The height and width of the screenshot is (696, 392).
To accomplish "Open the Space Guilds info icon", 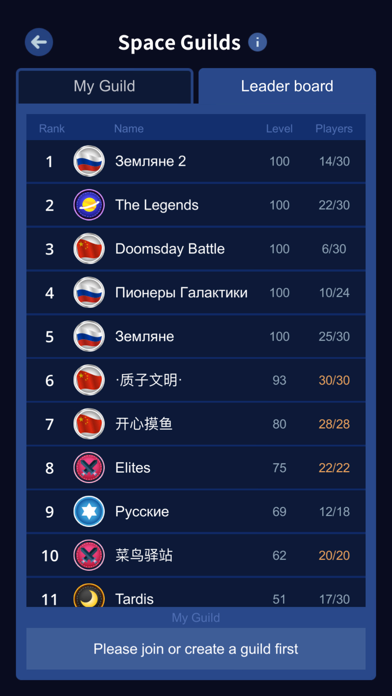I will (257, 43).
